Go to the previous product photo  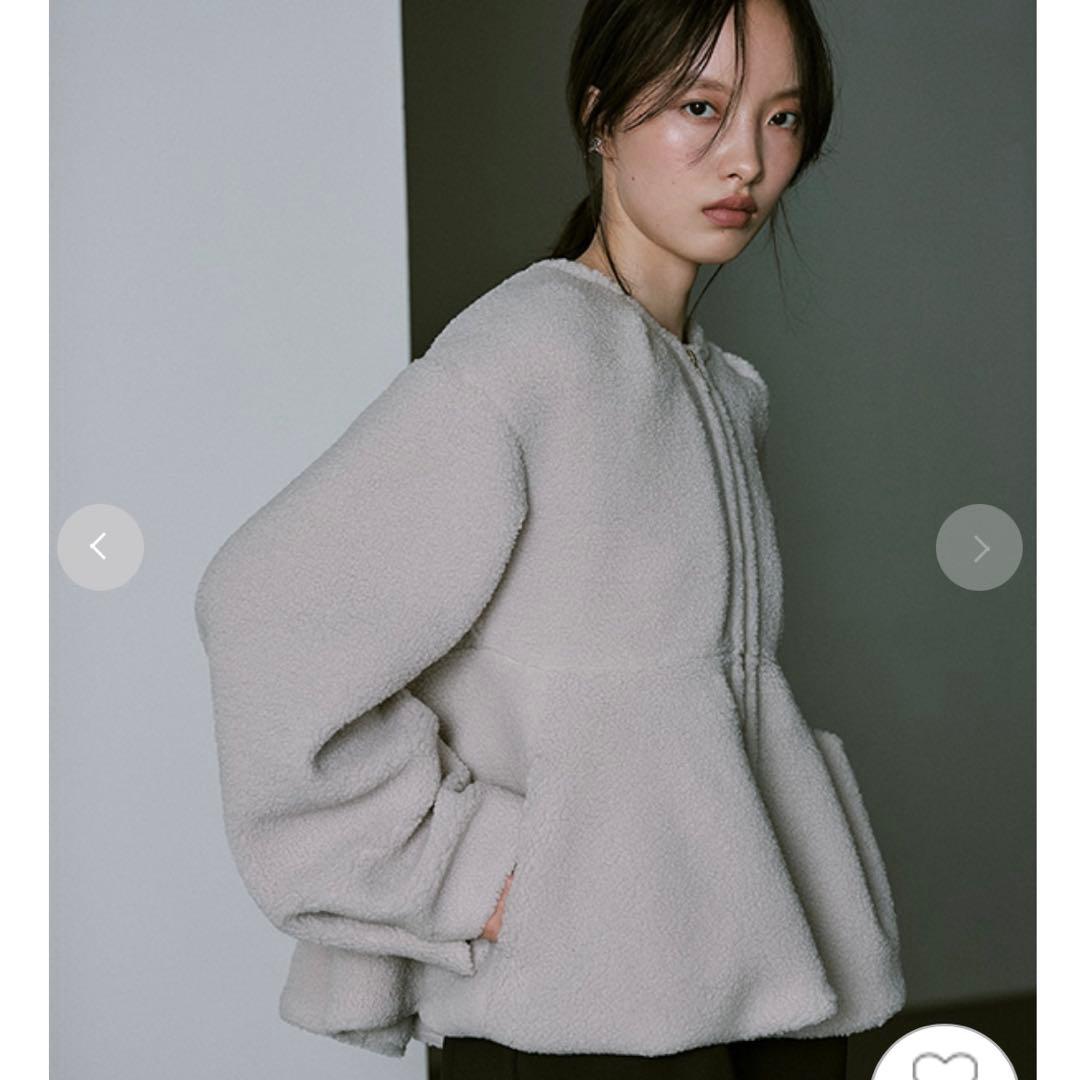coord(100,547)
